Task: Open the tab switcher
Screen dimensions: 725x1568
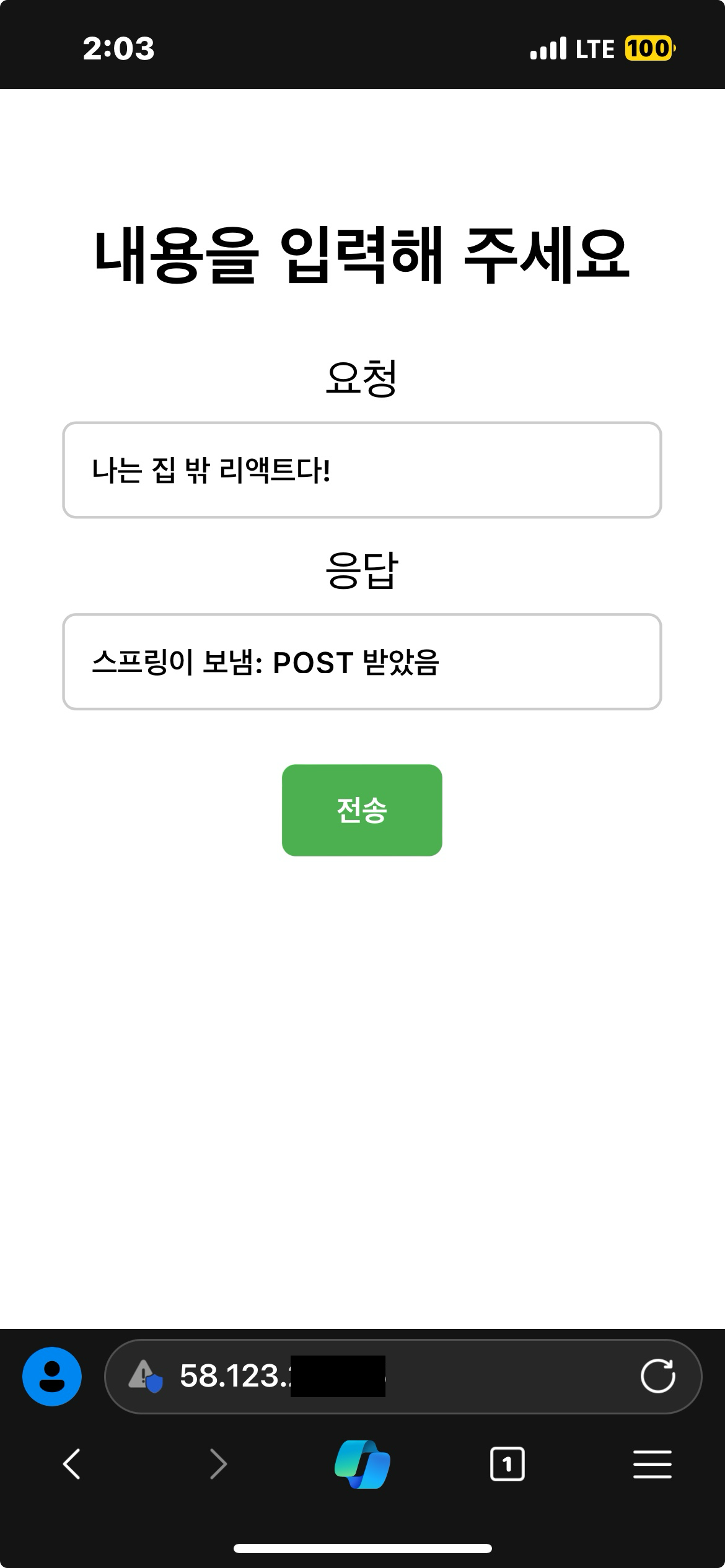Action: (507, 1464)
